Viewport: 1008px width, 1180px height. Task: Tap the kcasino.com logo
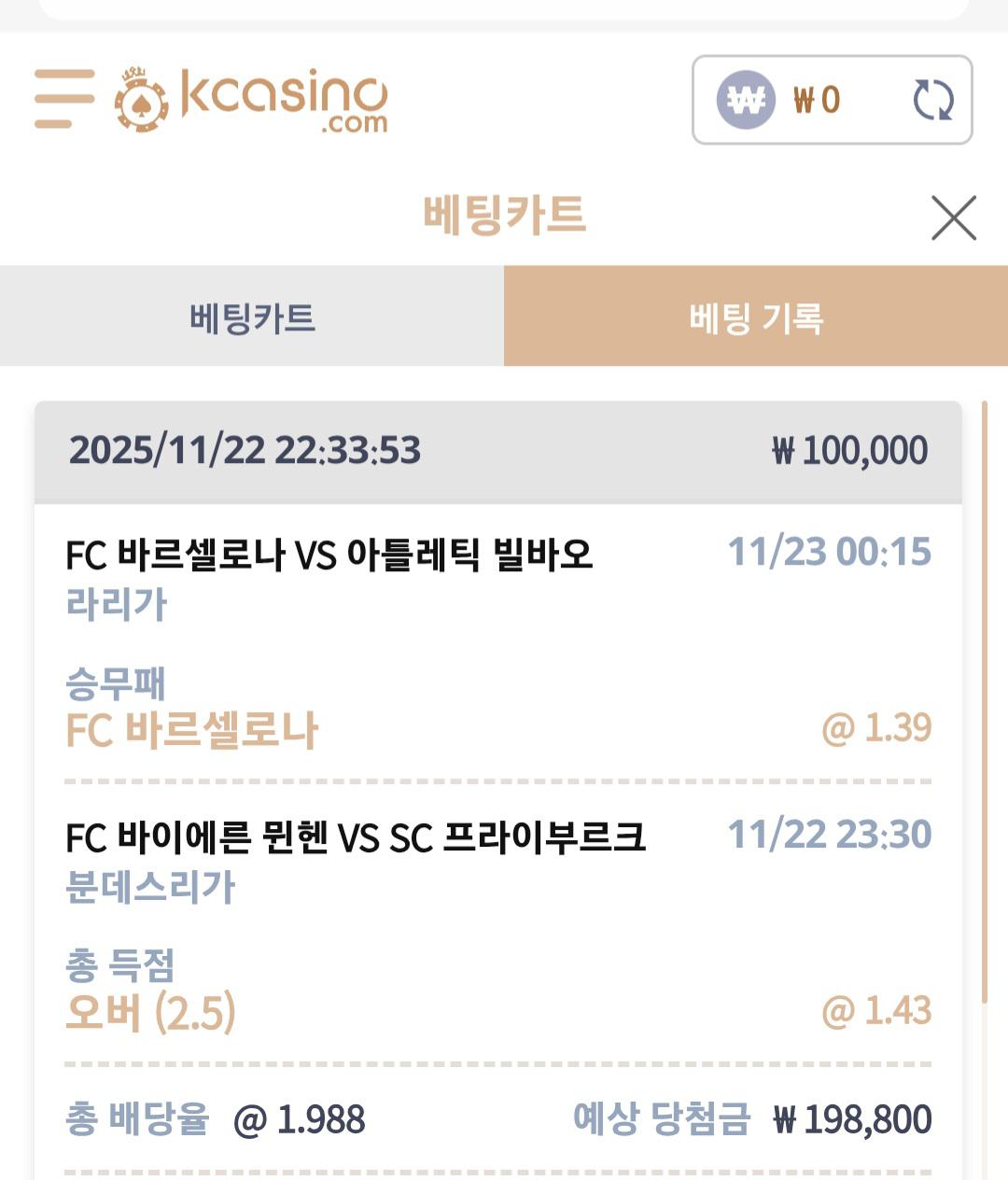(x=252, y=100)
